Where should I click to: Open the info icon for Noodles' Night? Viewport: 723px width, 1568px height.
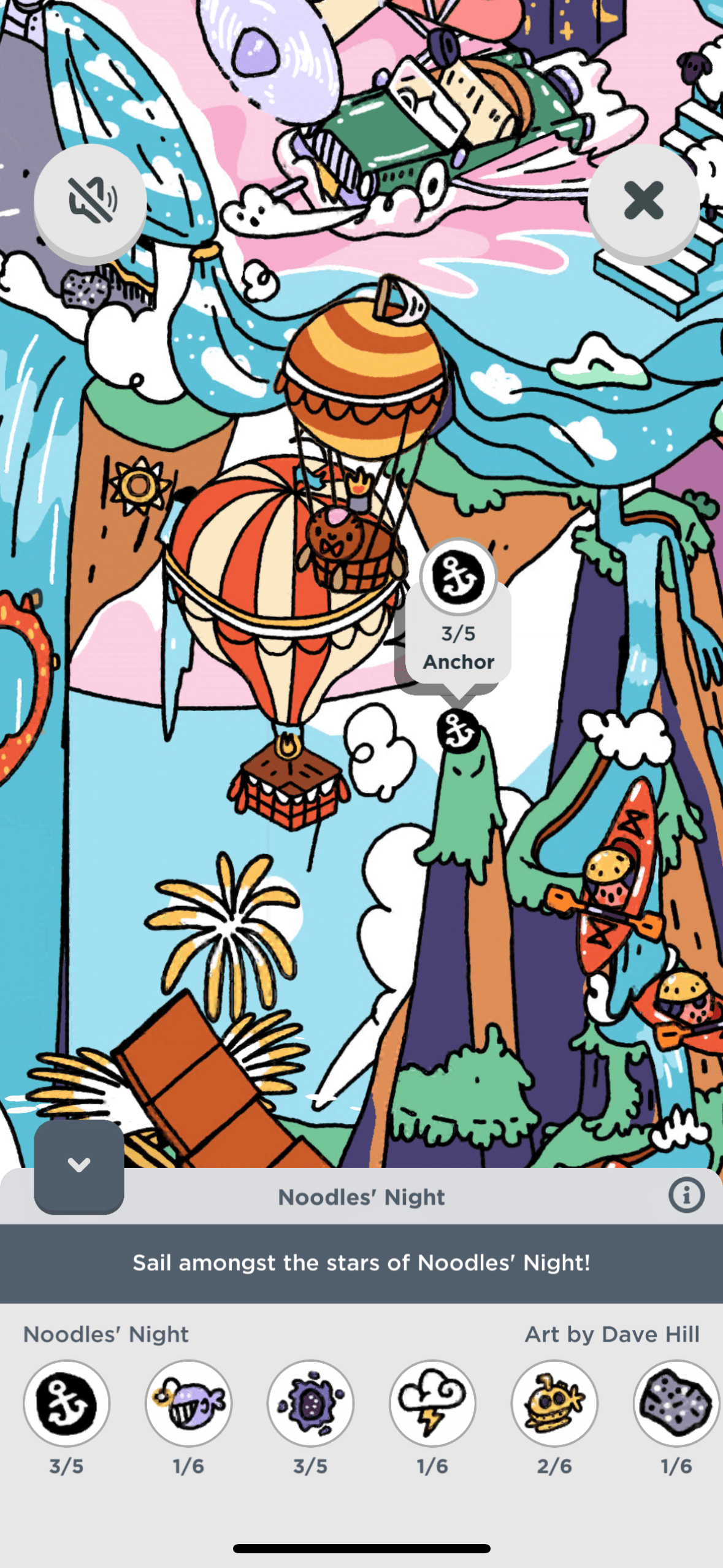pyautogui.click(x=686, y=1195)
